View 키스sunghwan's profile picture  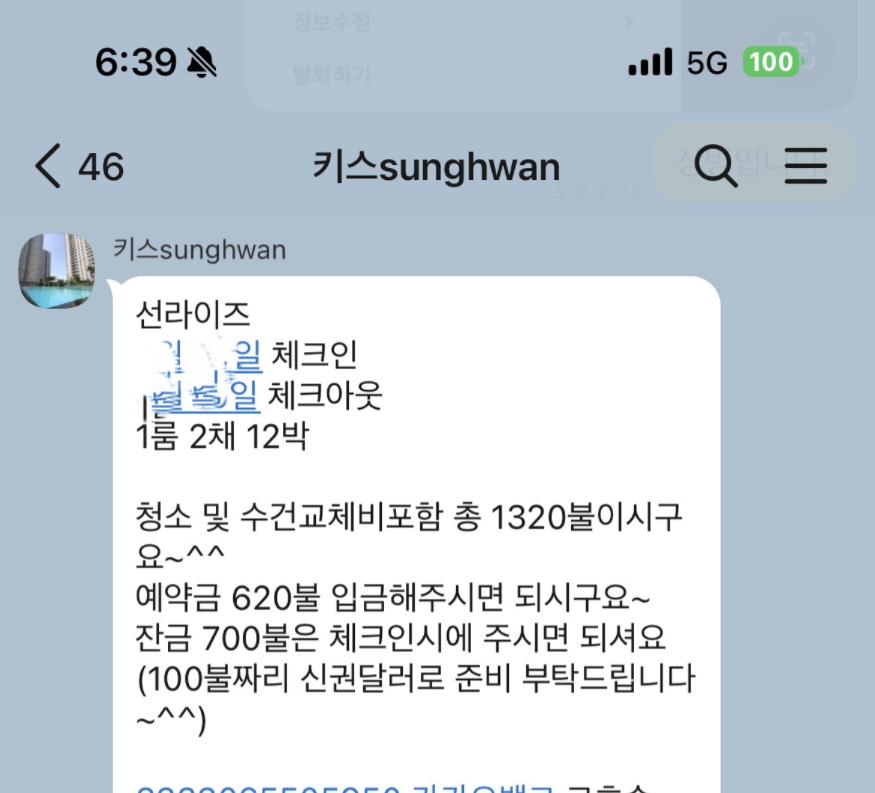57,271
